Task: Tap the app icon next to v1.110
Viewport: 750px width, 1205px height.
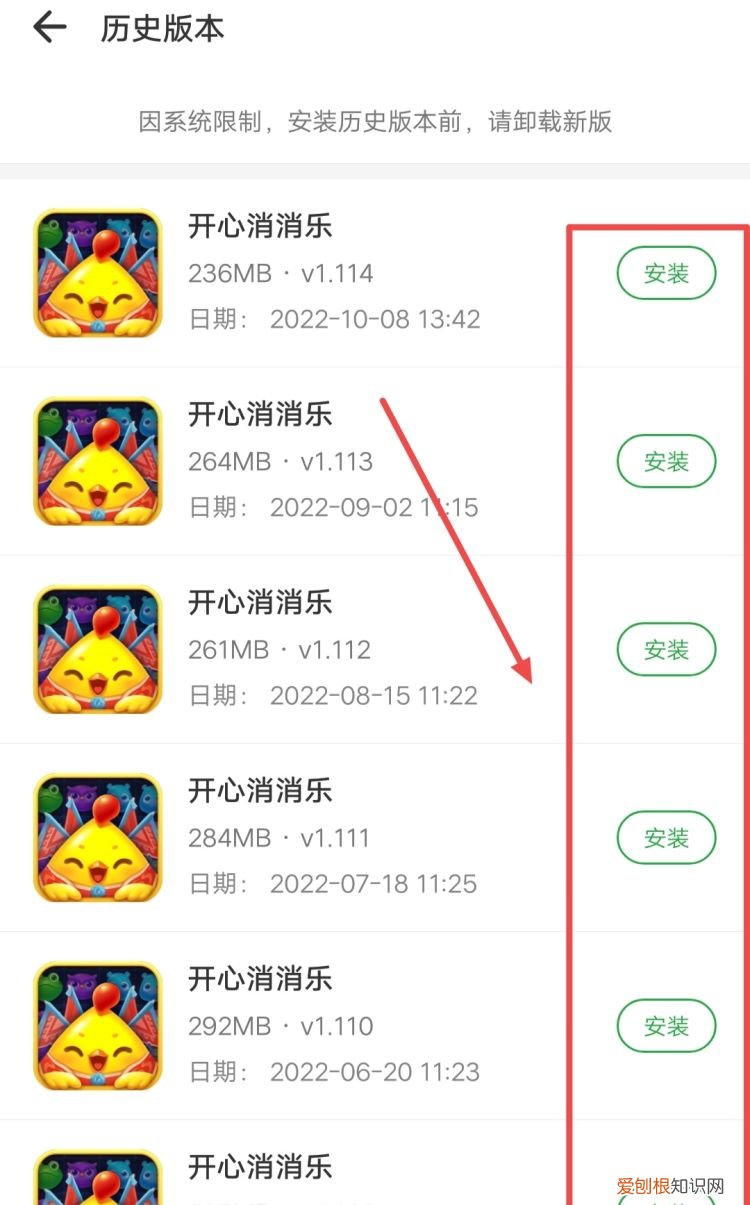Action: pos(96,1025)
